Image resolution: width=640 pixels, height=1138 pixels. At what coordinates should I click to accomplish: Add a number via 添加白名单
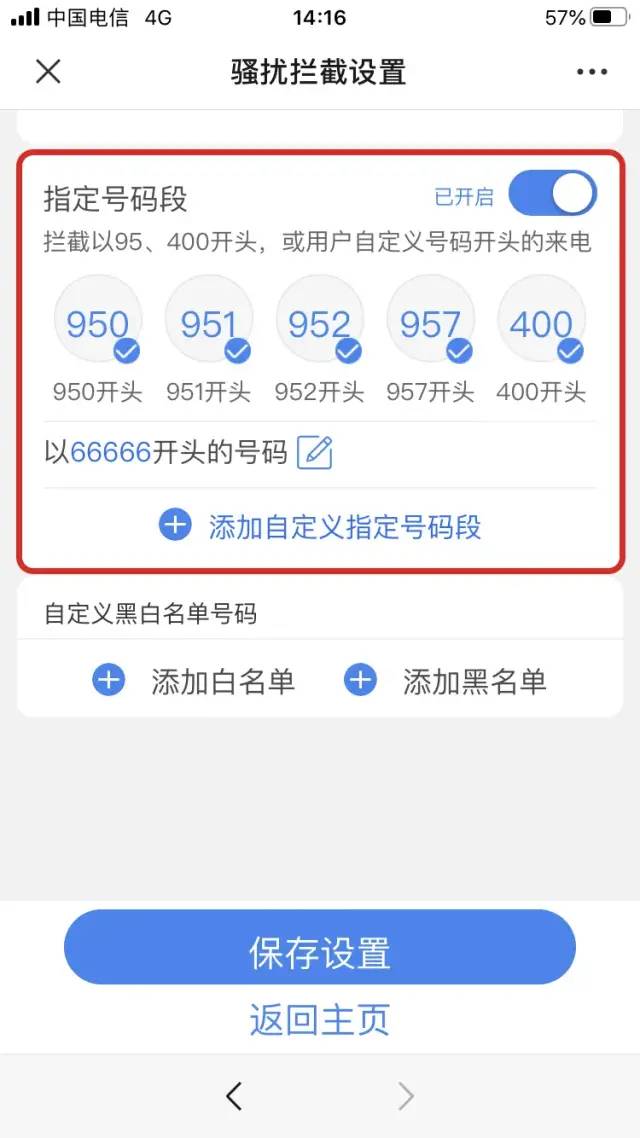(x=194, y=681)
